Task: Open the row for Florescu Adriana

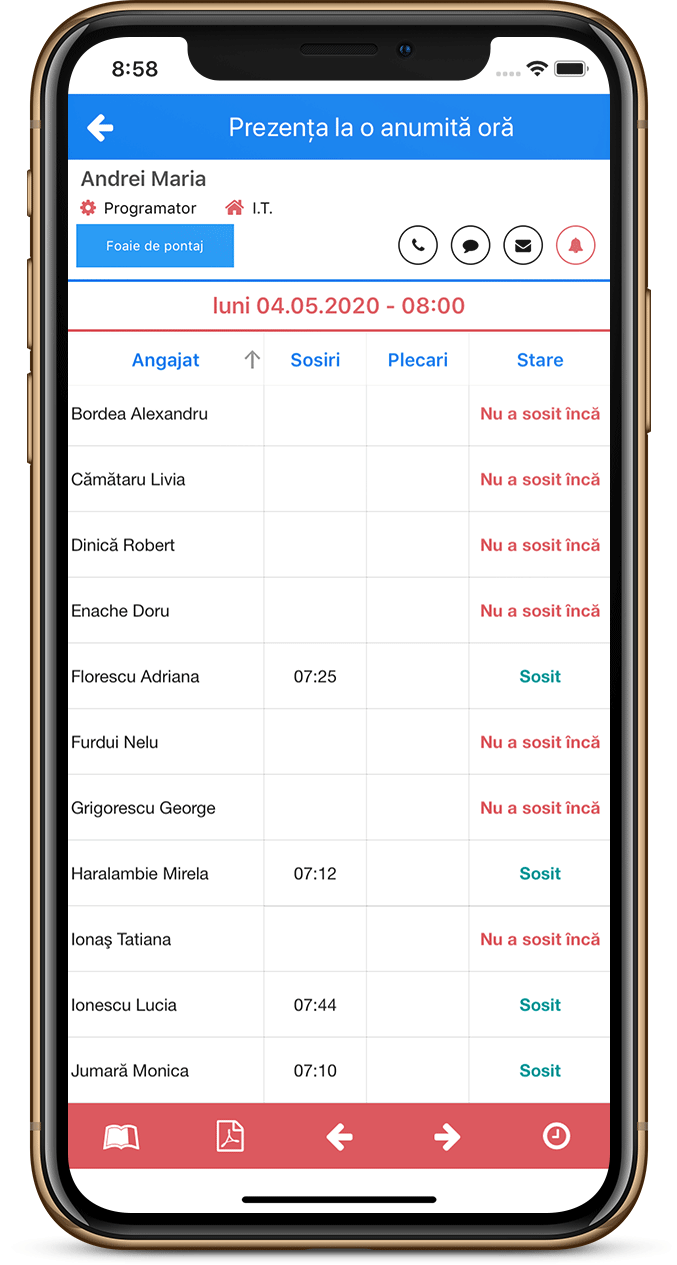Action: tap(135, 677)
